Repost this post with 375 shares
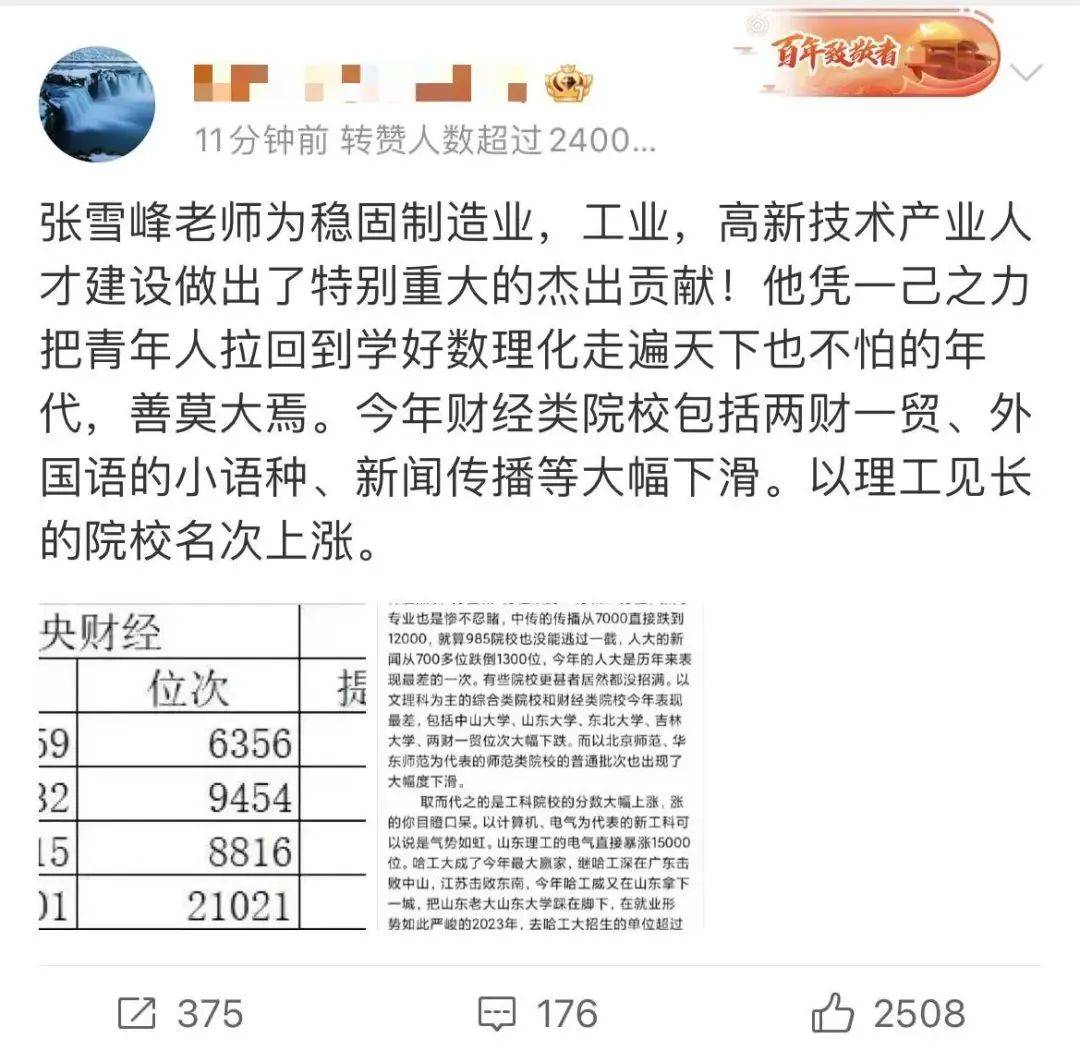This screenshot has height=1063, width=1080. [180, 1013]
